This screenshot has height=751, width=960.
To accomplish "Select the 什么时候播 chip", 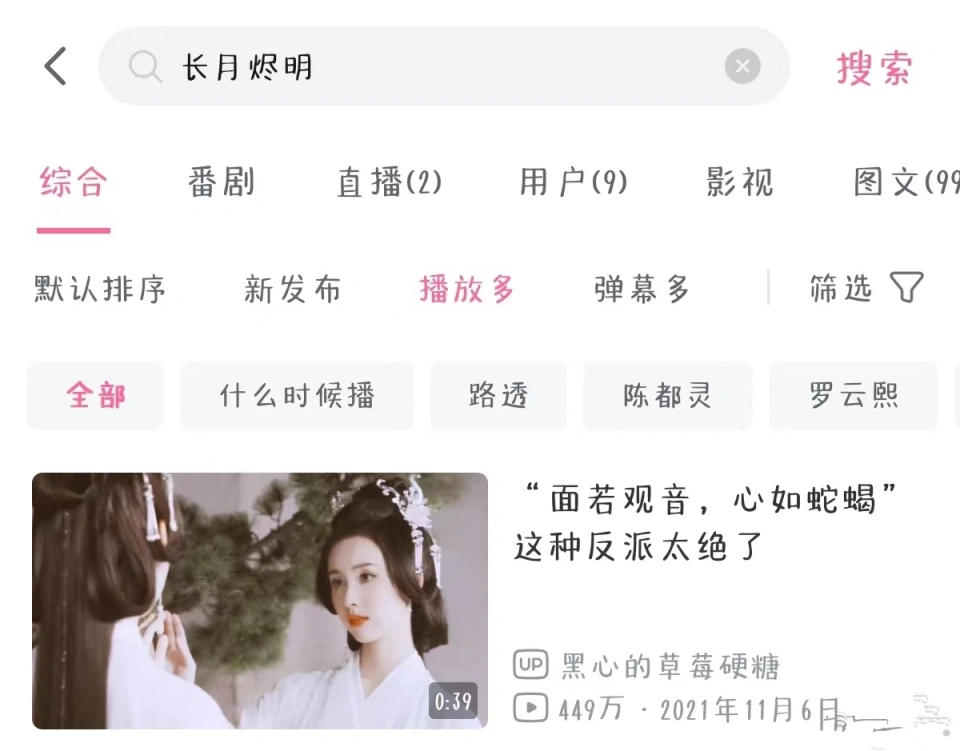I will point(297,396).
